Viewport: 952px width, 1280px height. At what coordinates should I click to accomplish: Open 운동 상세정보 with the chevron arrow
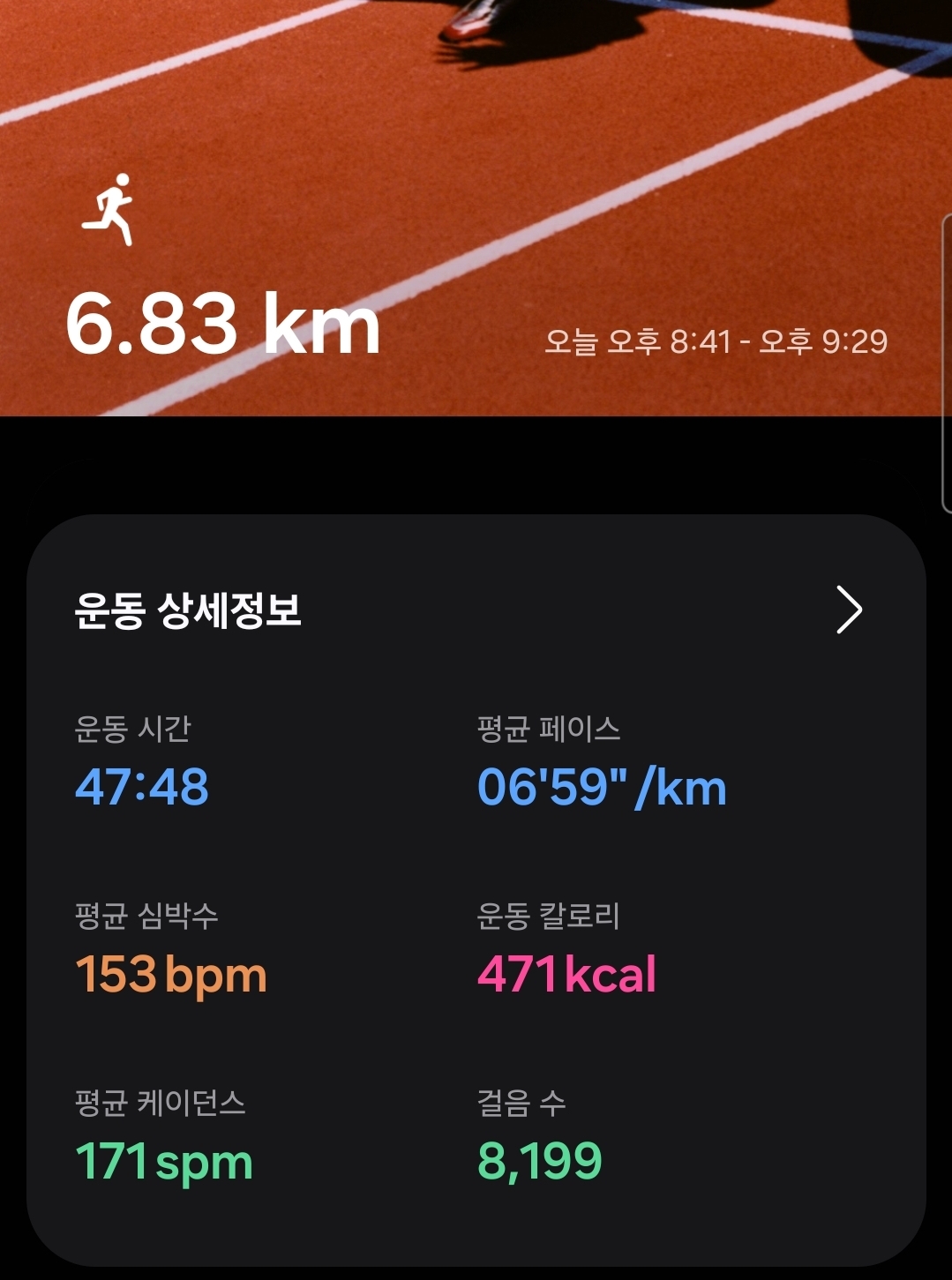point(848,610)
